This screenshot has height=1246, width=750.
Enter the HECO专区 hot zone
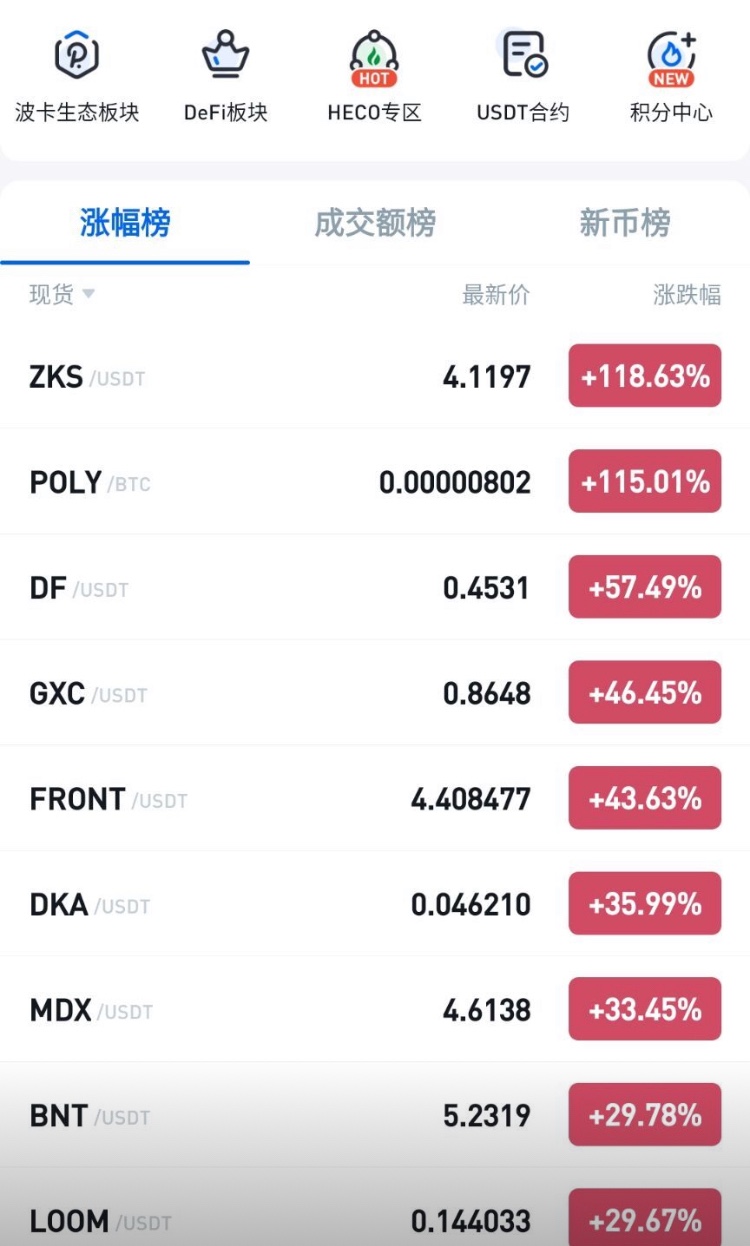[x=374, y=76]
